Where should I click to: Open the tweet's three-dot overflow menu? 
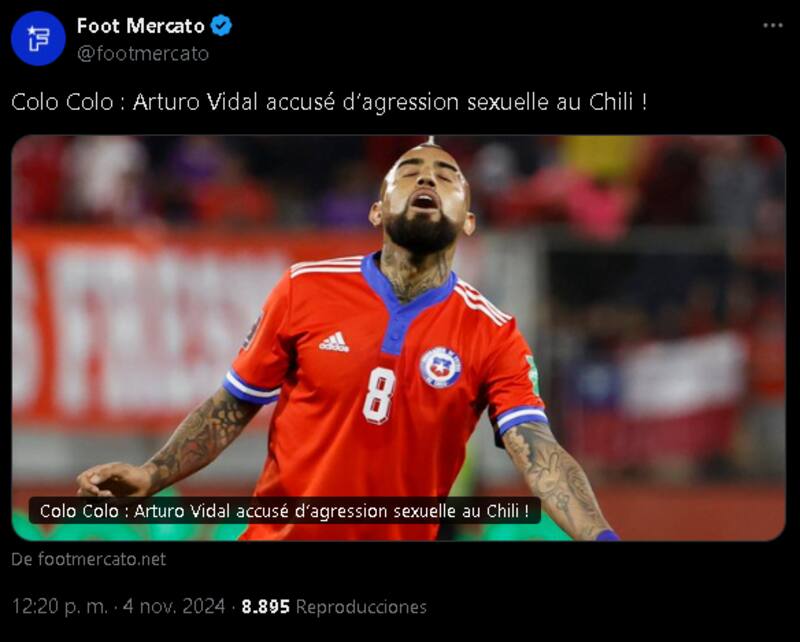click(x=773, y=25)
